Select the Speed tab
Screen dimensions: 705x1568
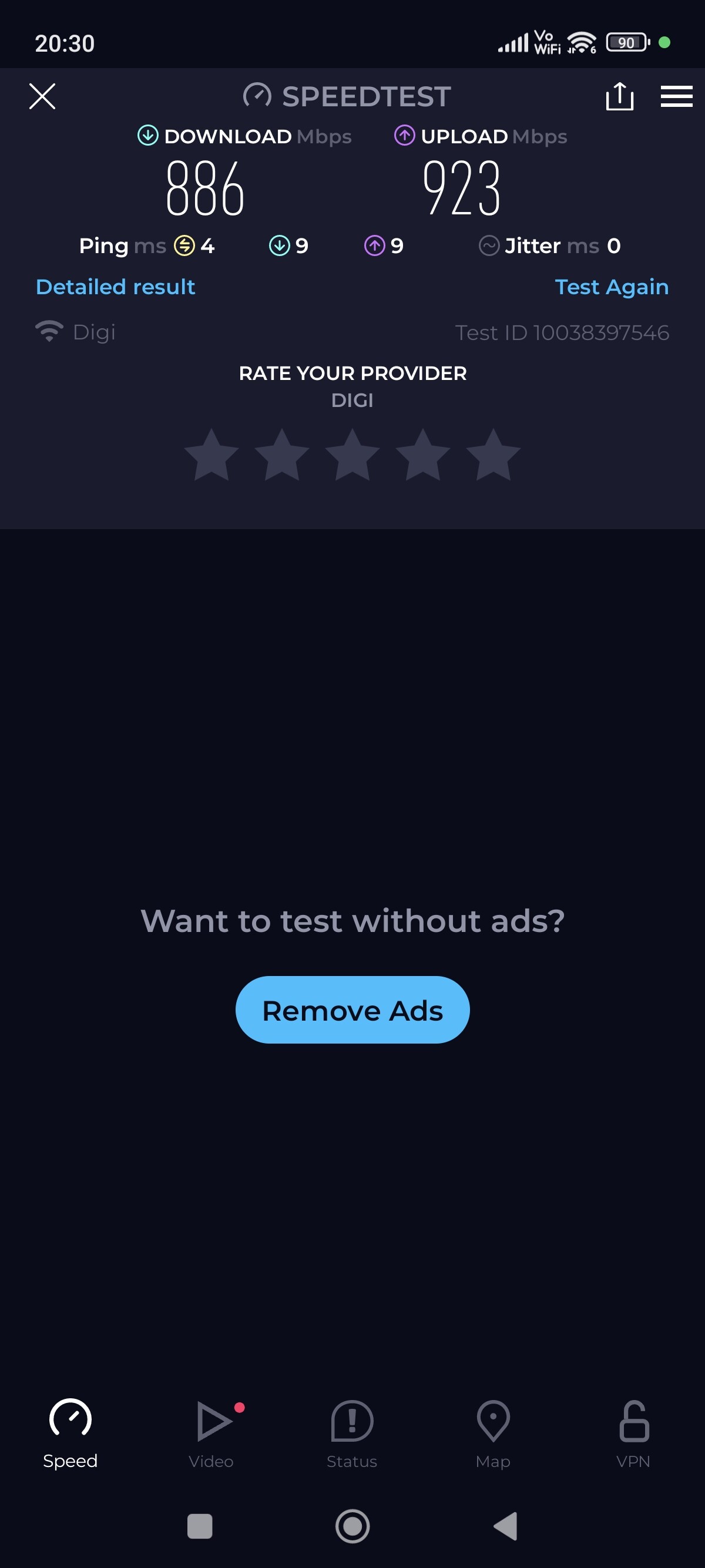(x=70, y=1434)
